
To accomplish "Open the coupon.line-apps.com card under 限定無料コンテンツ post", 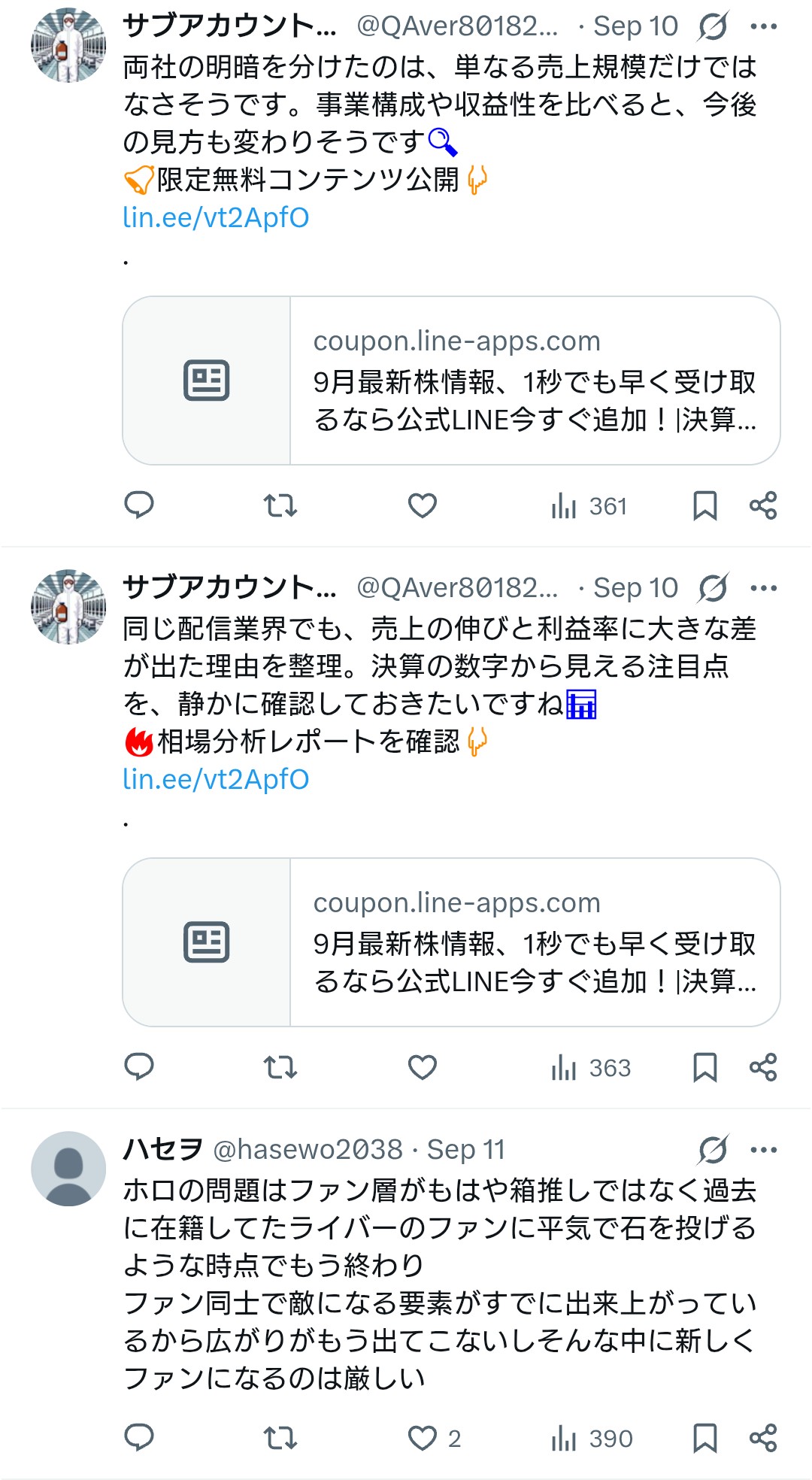I will (x=451, y=381).
